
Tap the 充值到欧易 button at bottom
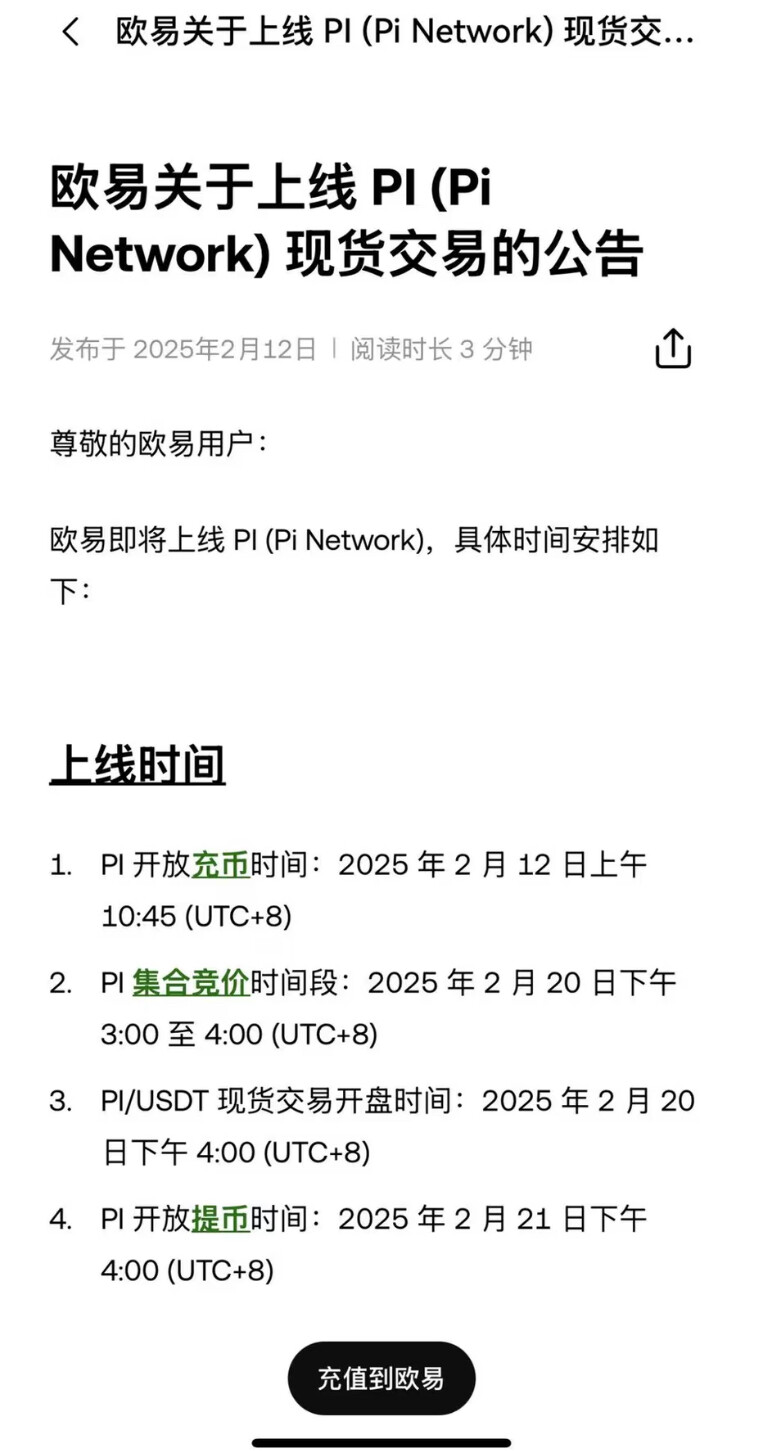pos(381,1377)
